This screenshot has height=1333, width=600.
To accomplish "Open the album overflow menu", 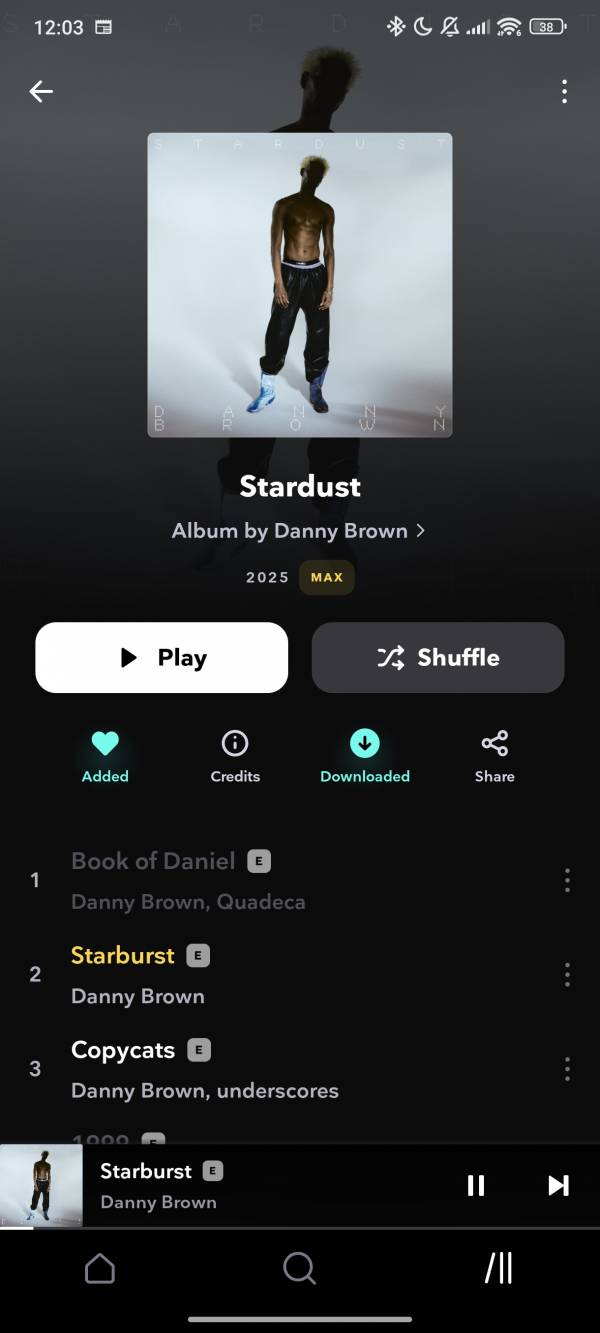I will (564, 92).
